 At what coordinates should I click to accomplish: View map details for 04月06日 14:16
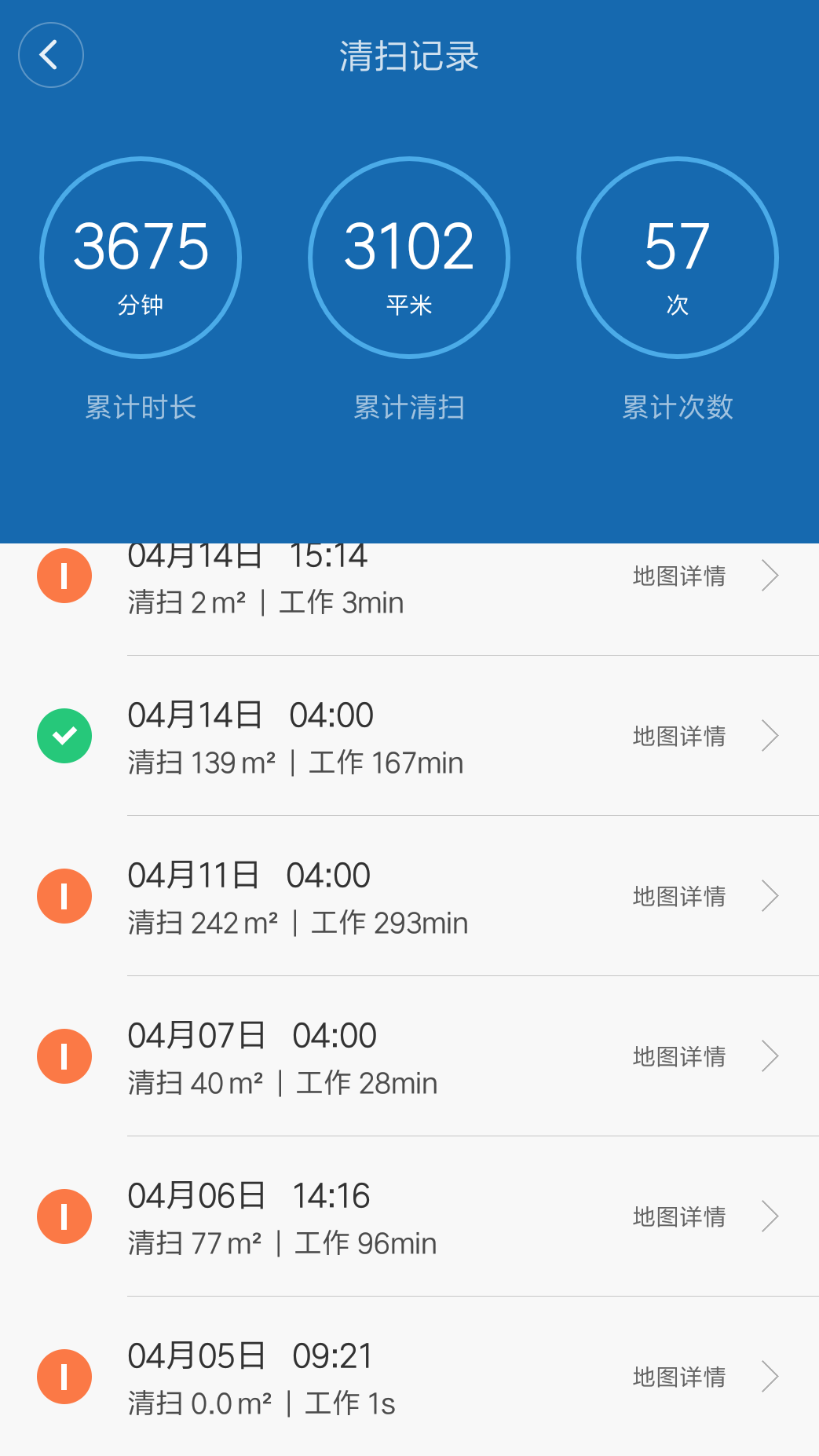tap(679, 1216)
